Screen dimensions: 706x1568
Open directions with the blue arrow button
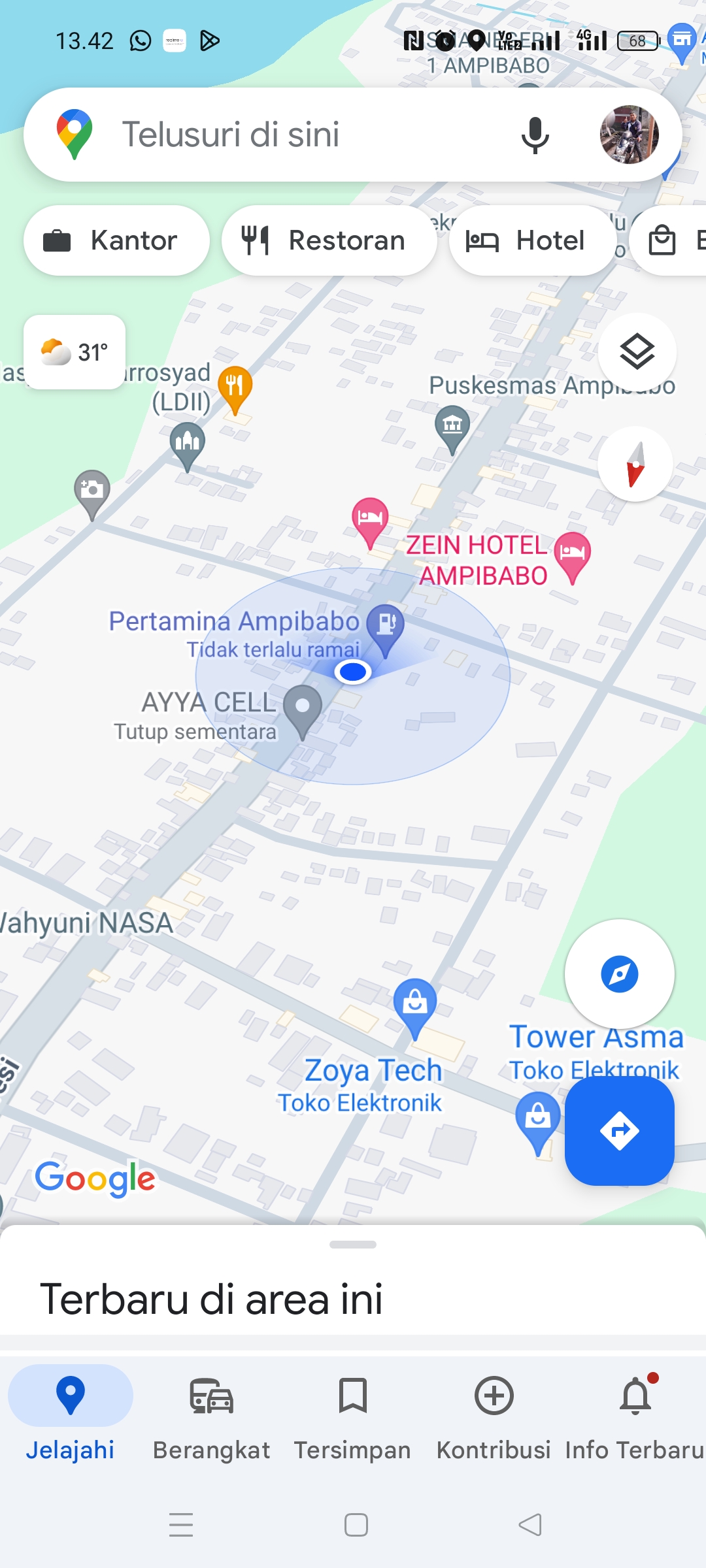click(x=620, y=1130)
